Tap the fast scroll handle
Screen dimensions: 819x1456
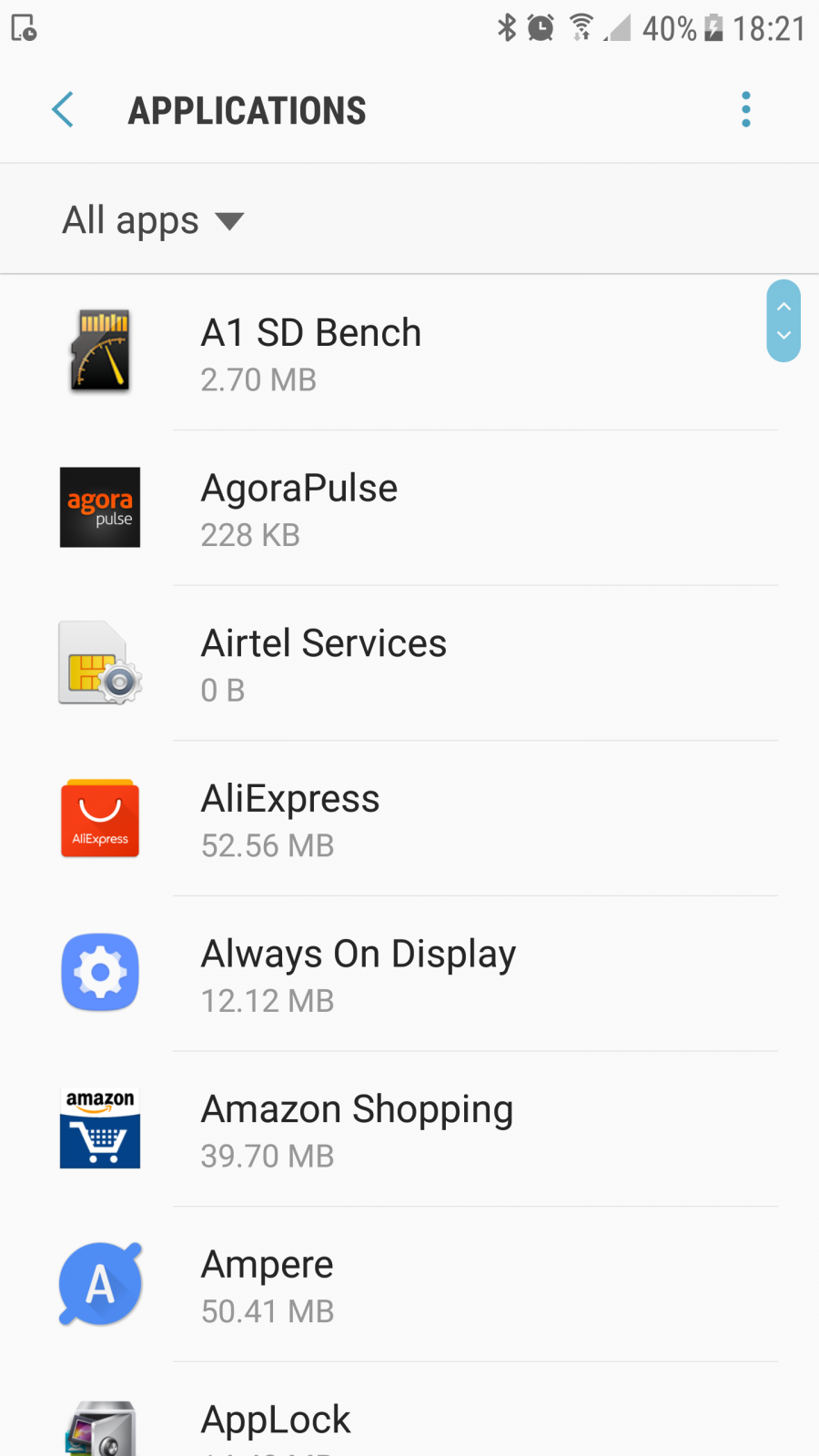click(784, 320)
